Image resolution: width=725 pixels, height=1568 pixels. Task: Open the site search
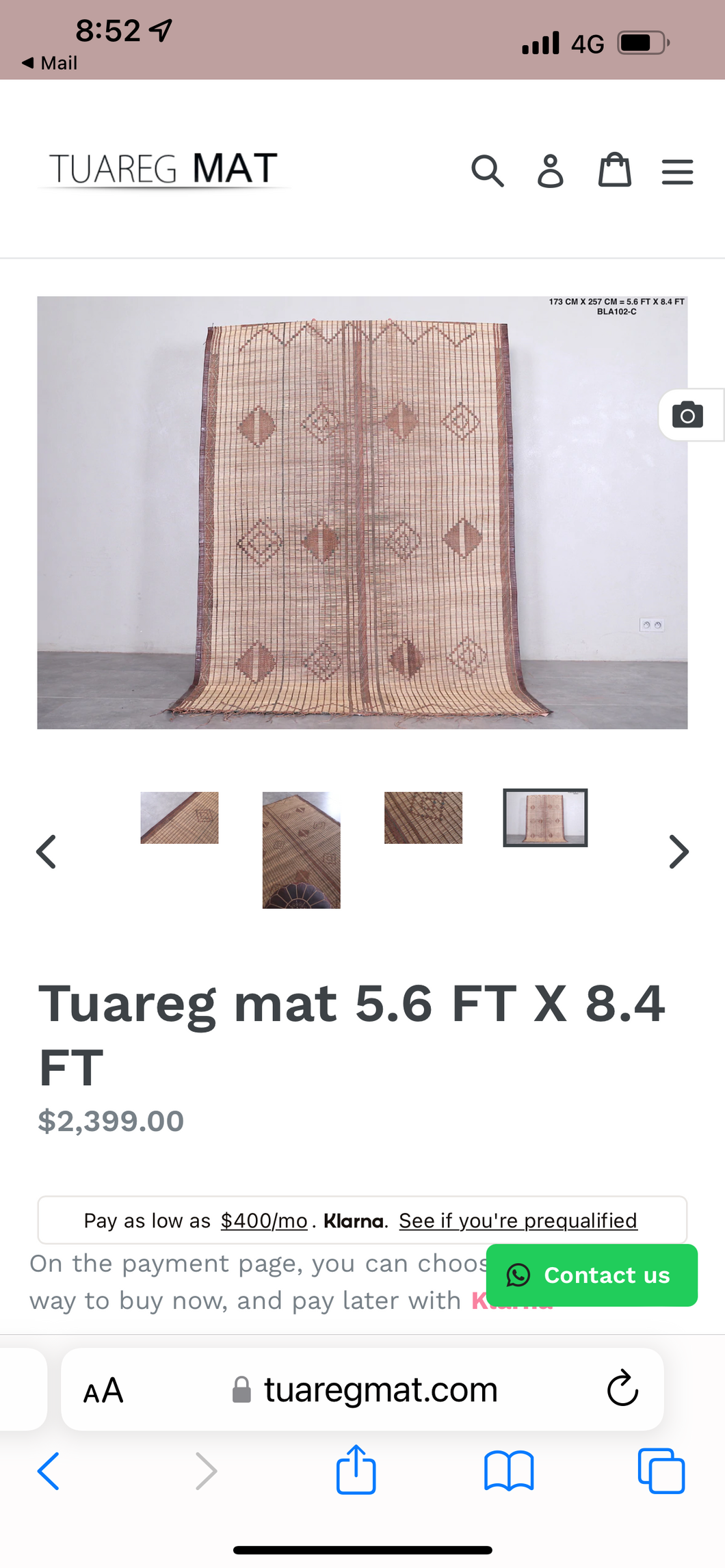(x=488, y=171)
